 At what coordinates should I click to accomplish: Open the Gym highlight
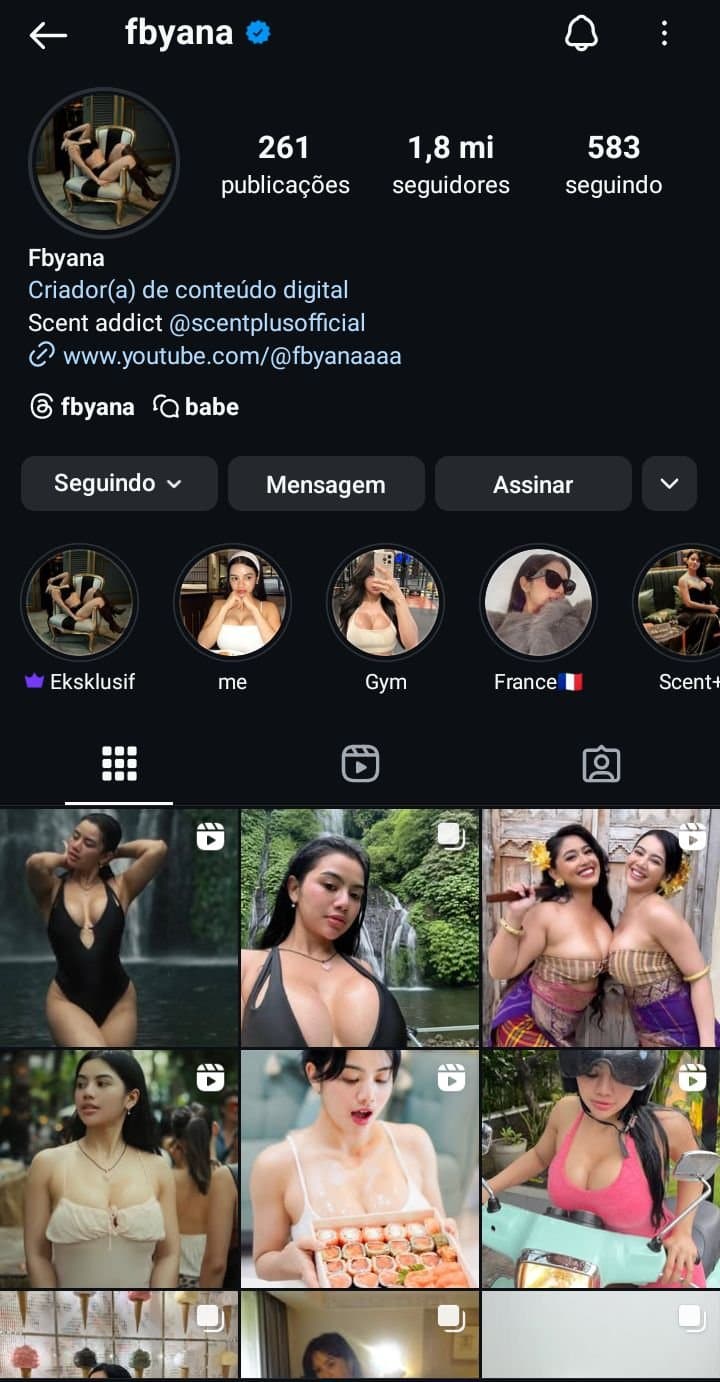385,604
